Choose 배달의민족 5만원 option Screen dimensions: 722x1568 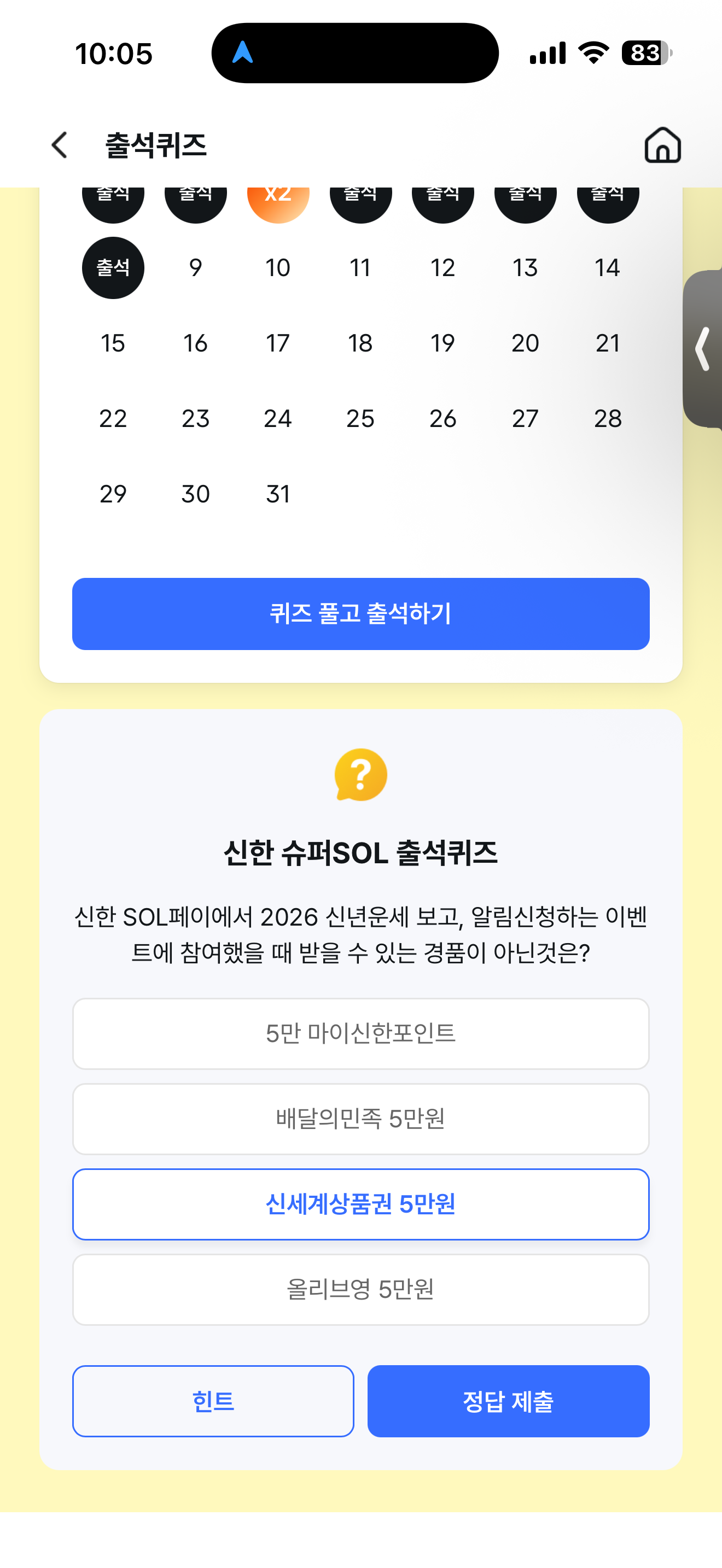(x=360, y=1119)
